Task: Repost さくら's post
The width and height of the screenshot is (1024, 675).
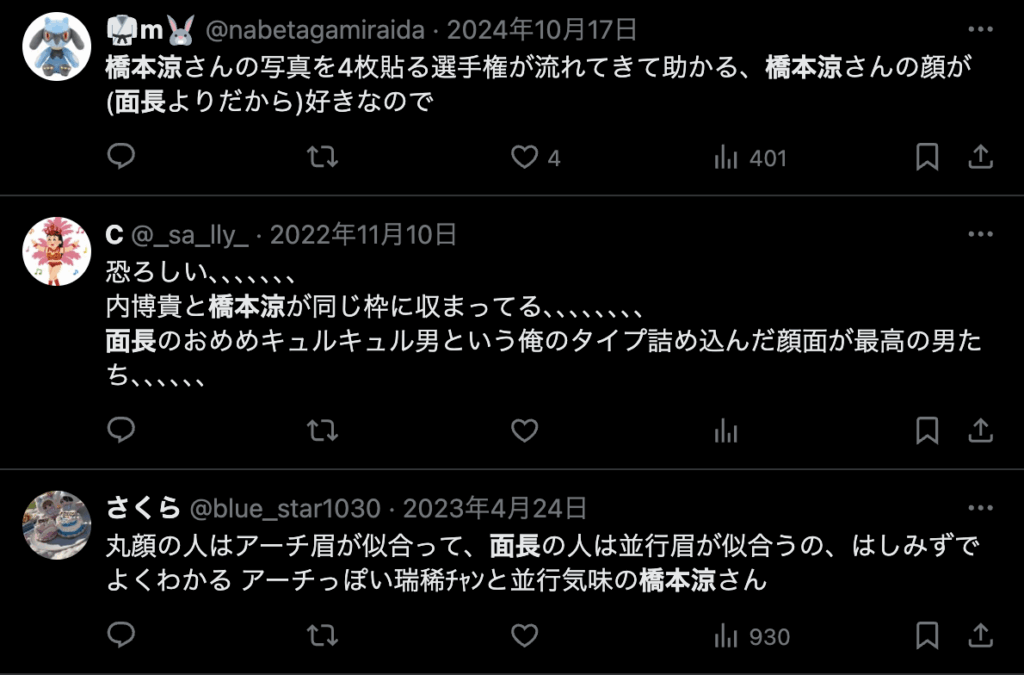Action: (x=322, y=636)
